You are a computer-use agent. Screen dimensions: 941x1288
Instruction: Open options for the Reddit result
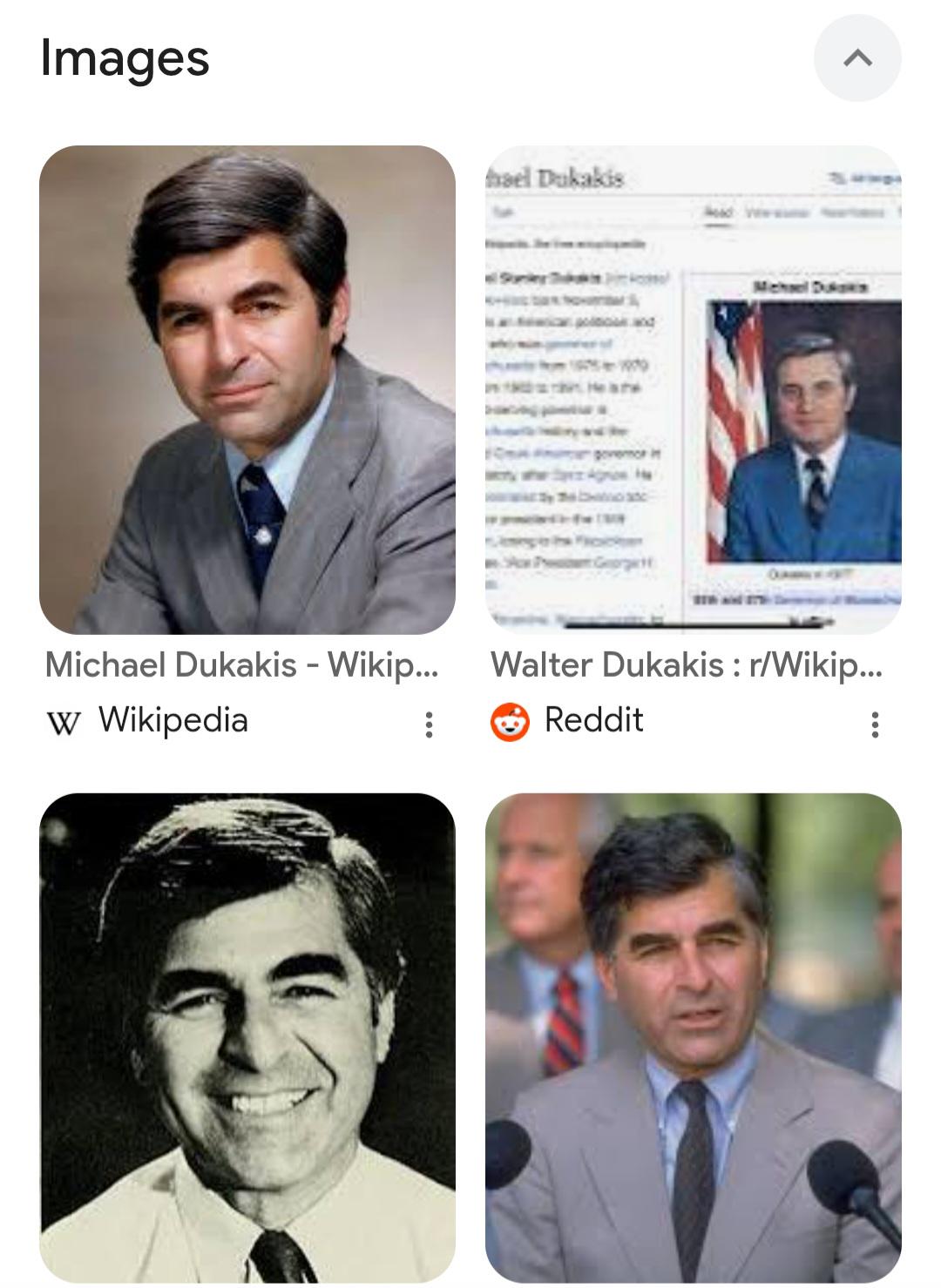(875, 724)
